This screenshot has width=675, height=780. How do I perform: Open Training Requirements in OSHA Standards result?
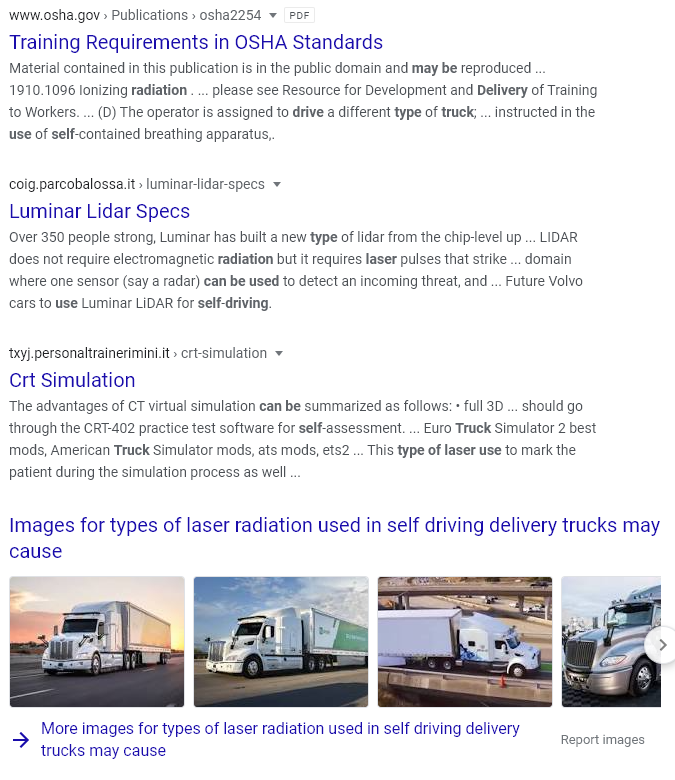tap(196, 42)
